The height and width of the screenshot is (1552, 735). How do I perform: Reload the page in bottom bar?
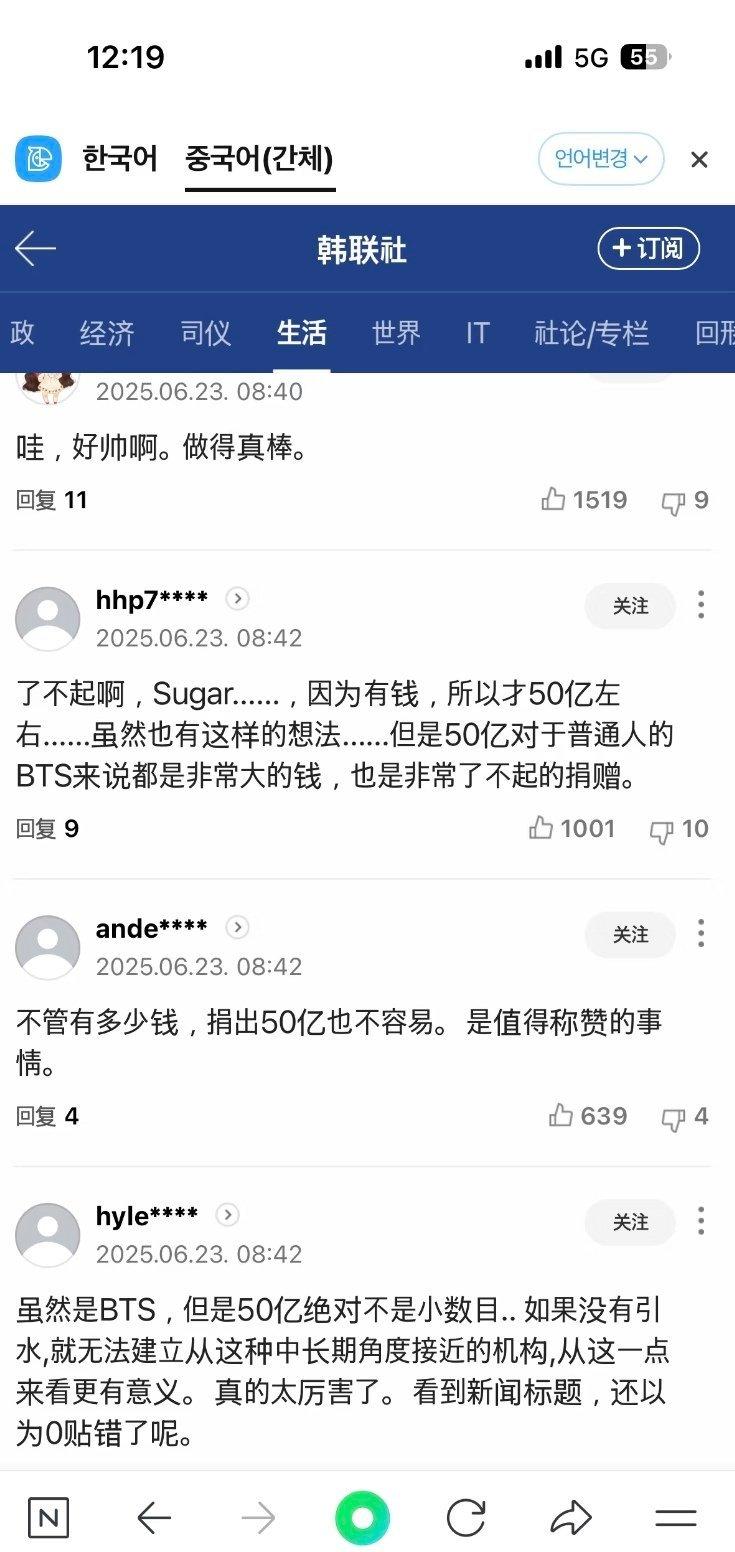[x=466, y=1519]
